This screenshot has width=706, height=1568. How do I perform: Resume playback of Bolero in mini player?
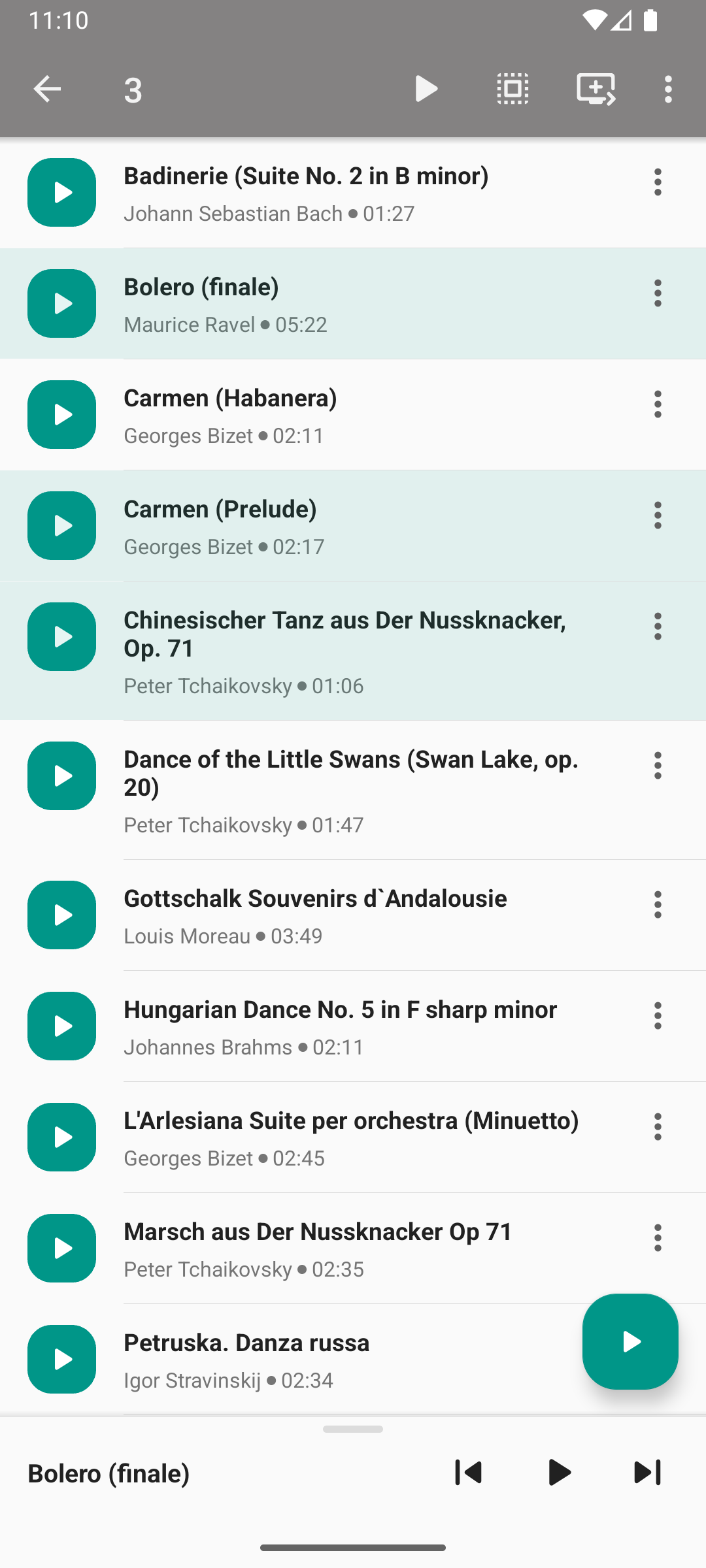coord(559,1473)
